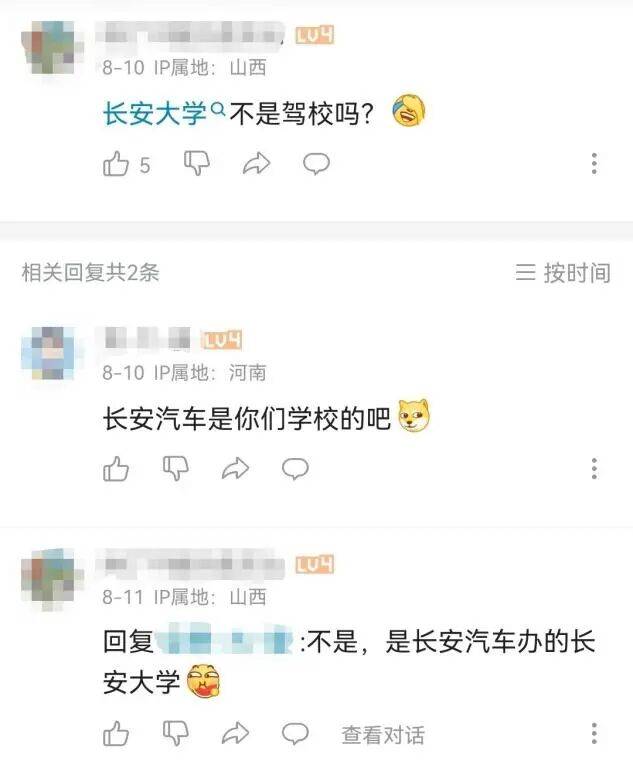Dislike the reply '长安汽车是你们学校的吧'
Screen dimensions: 633x775
(176, 467)
